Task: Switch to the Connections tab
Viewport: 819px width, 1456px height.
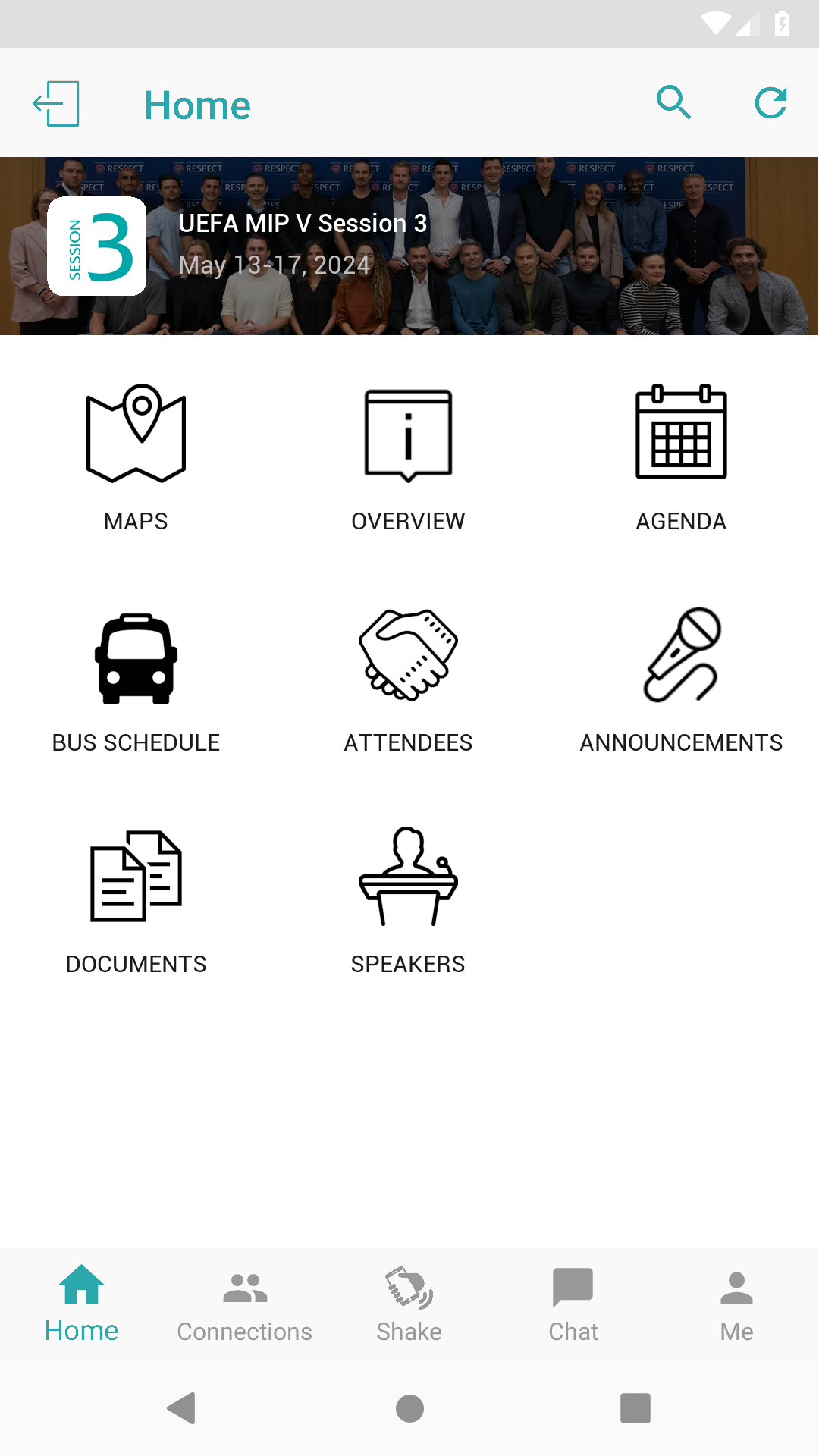Action: pyautogui.click(x=245, y=1304)
